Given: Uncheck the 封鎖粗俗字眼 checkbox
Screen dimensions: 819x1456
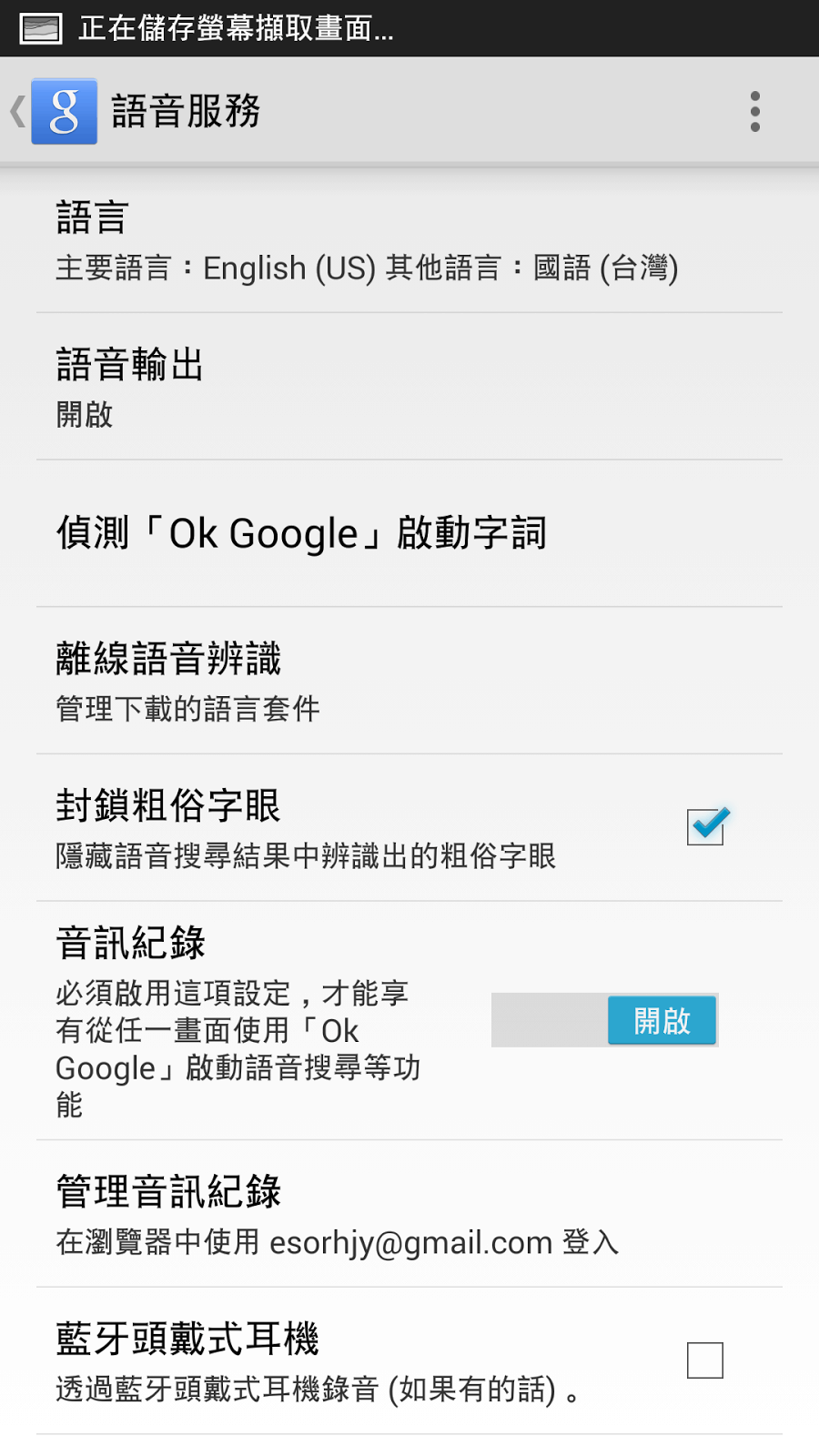Looking at the screenshot, I should coord(706,826).
